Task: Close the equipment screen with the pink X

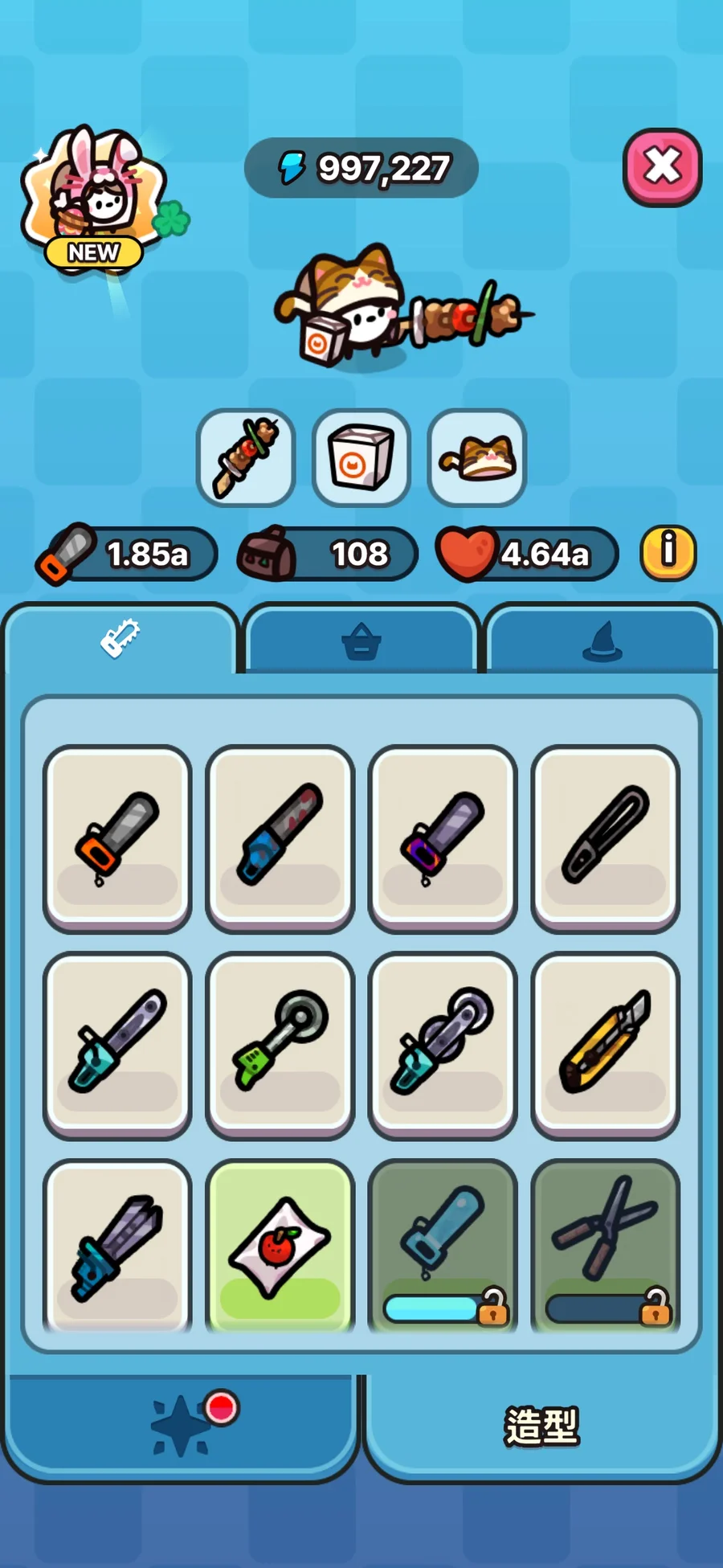Action: (x=662, y=167)
